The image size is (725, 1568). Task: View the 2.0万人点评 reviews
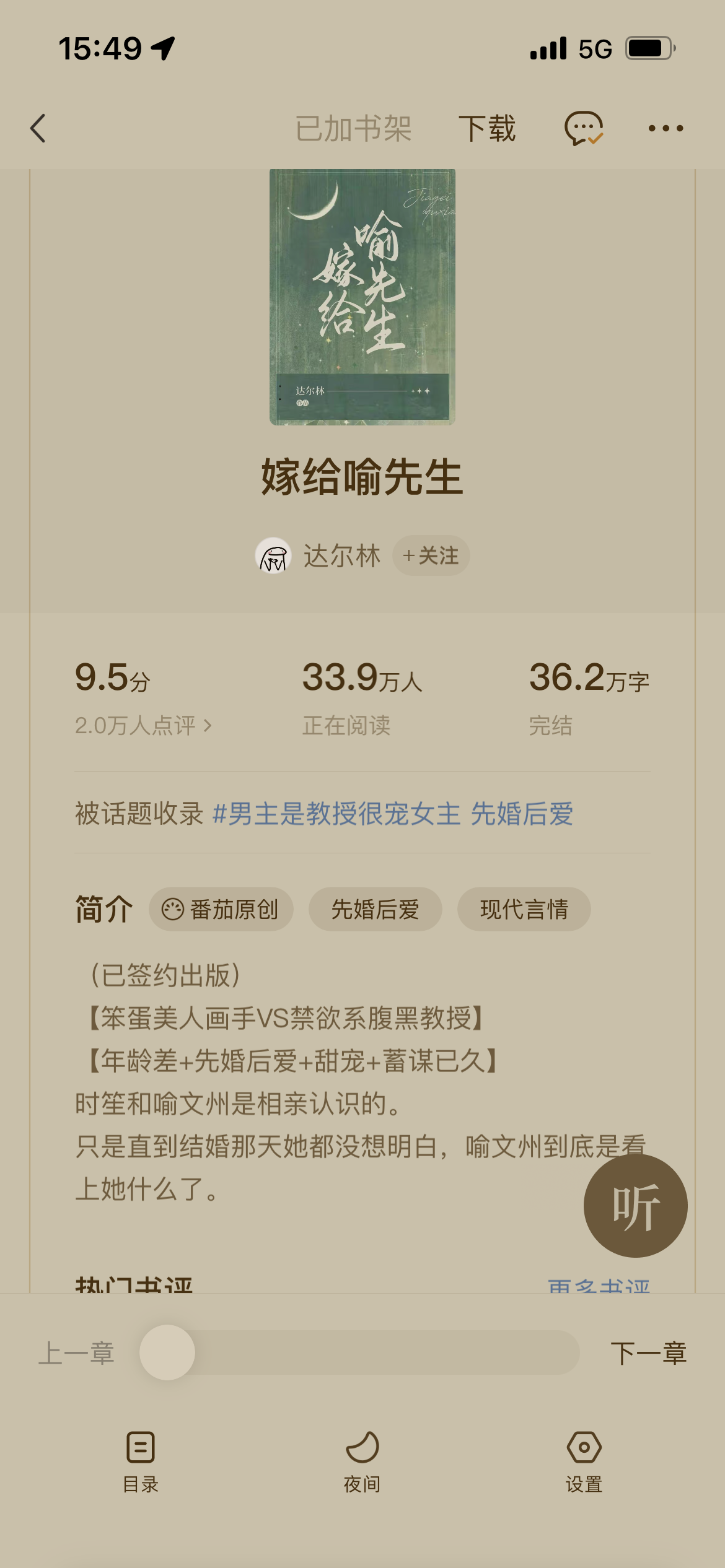143,725
